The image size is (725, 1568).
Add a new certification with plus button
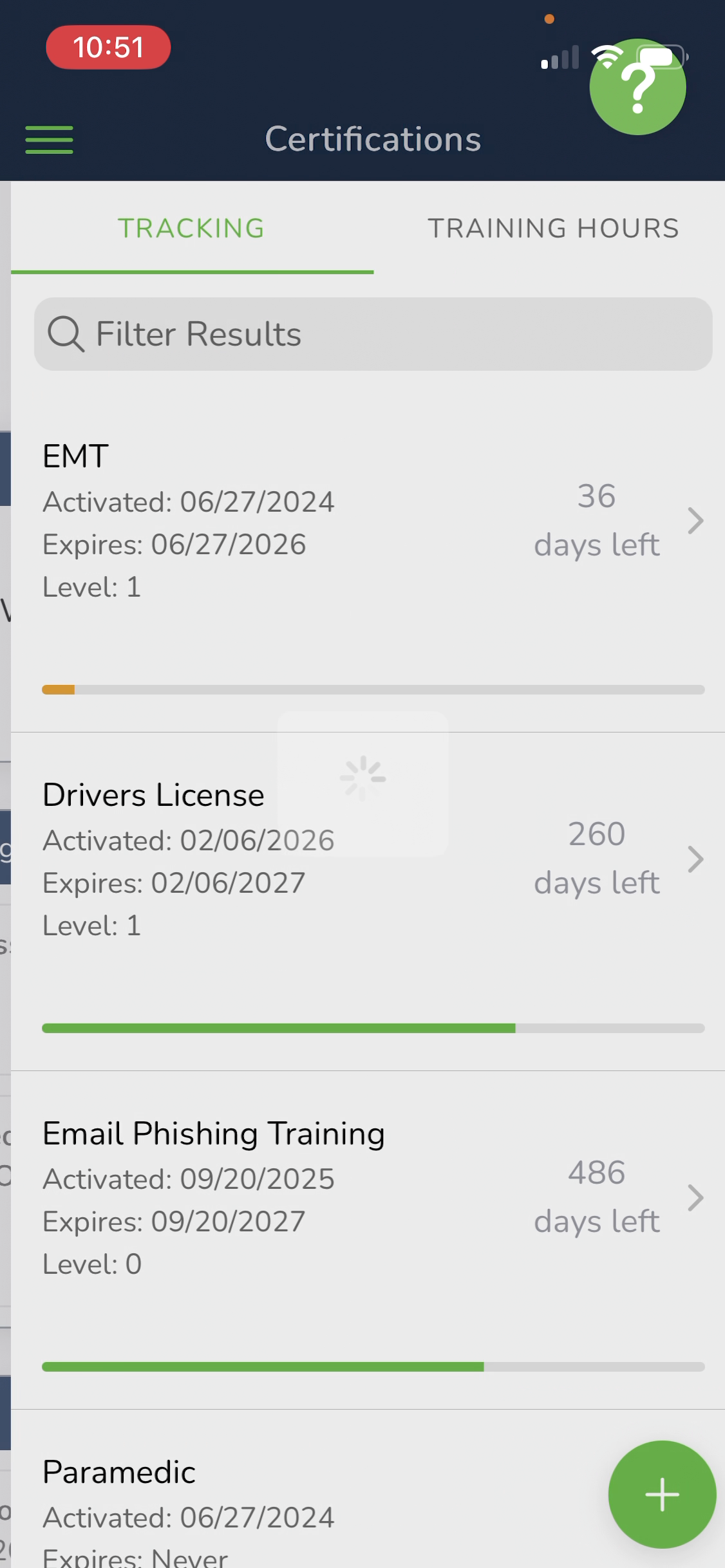pyautogui.click(x=662, y=1494)
